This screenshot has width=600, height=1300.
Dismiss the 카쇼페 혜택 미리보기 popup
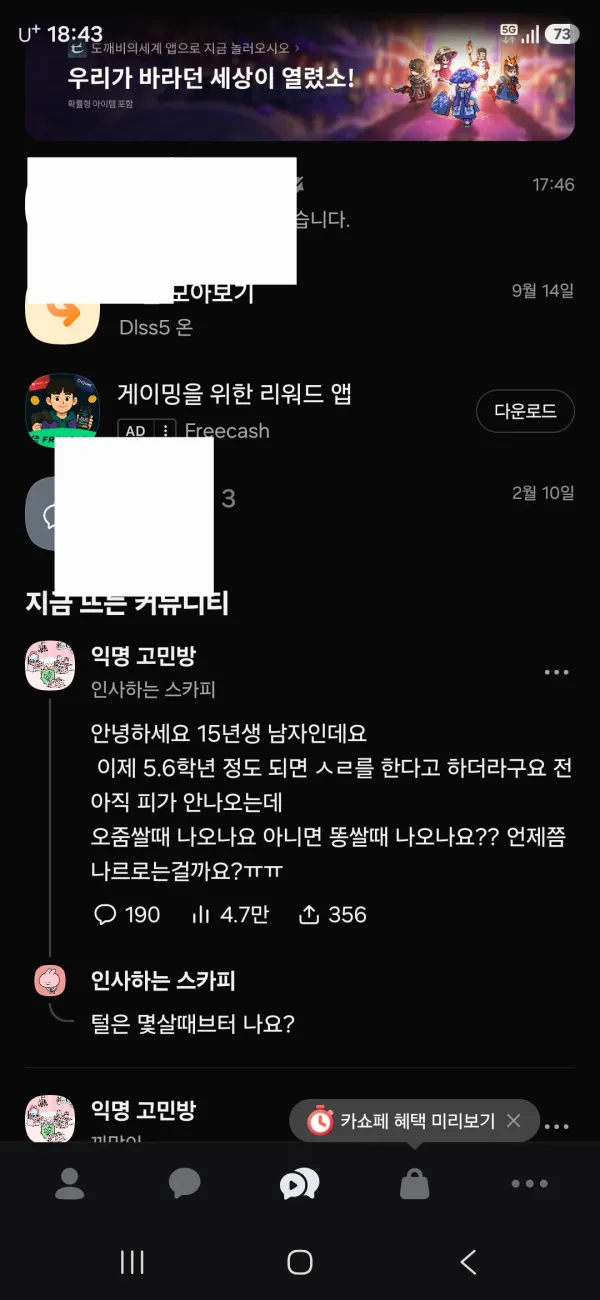pyautogui.click(x=513, y=1120)
